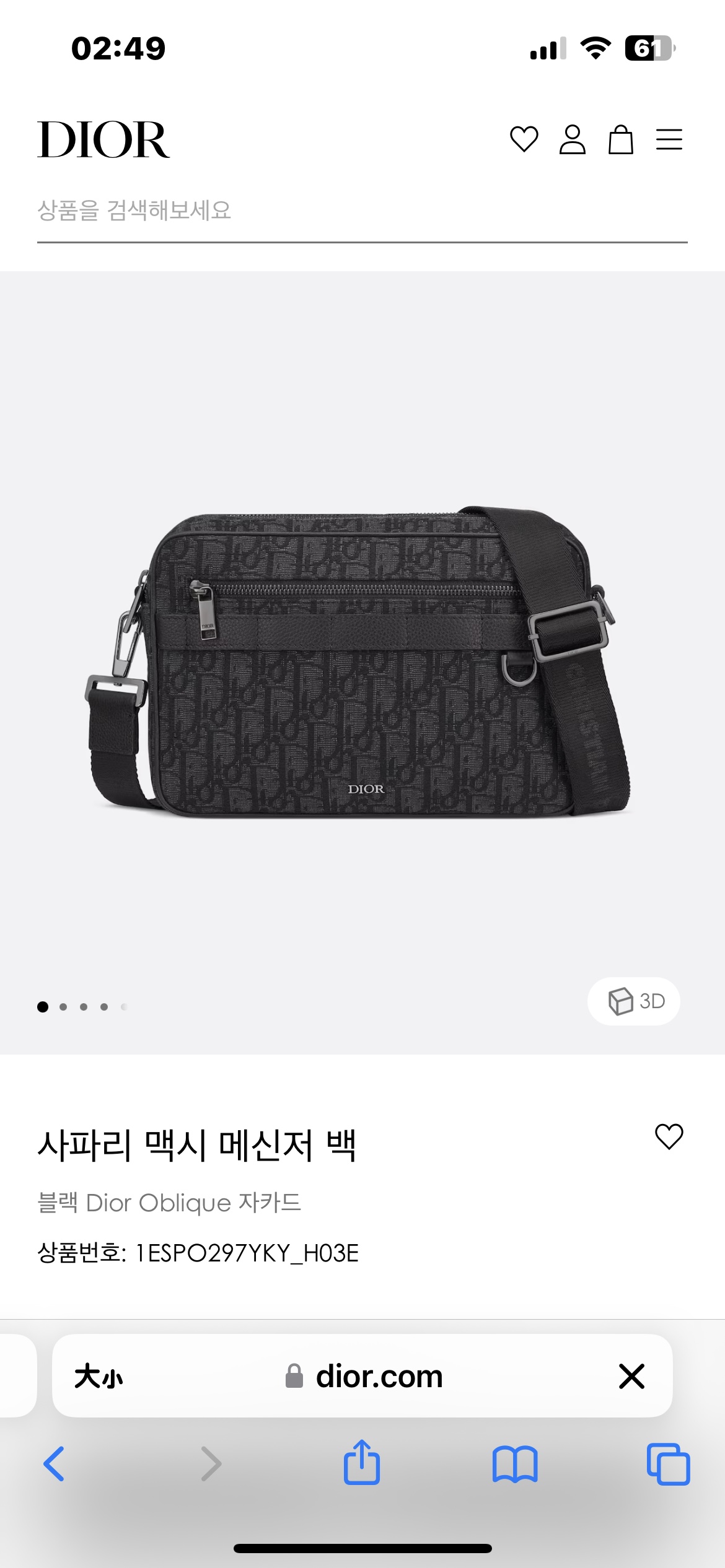Save the Safari messenger bag to wishlist
Image resolution: width=725 pixels, height=1568 pixels.
pos(669,1136)
